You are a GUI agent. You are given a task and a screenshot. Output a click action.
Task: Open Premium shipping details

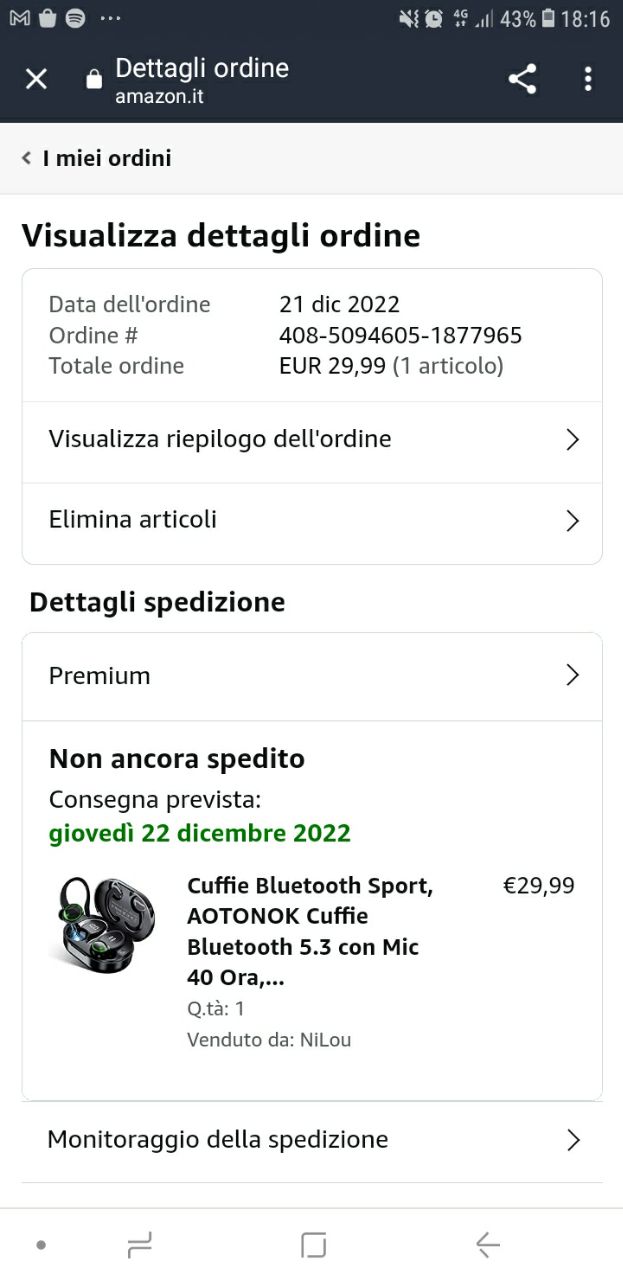pyautogui.click(x=312, y=676)
